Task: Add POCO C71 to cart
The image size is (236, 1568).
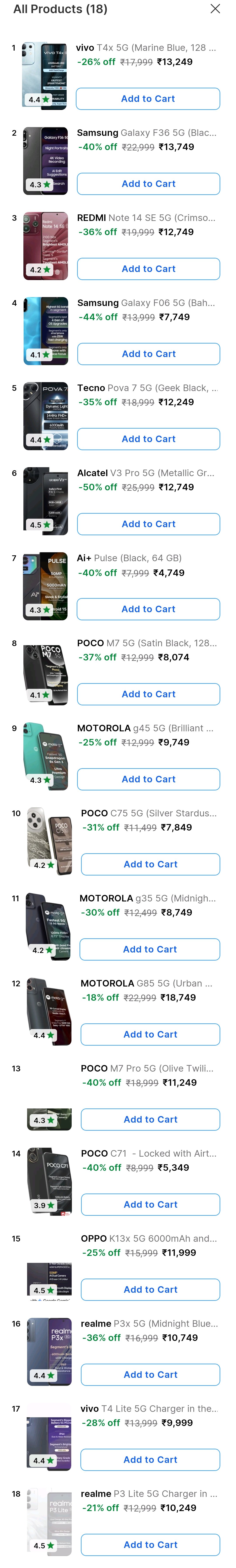Action: coord(150,1205)
